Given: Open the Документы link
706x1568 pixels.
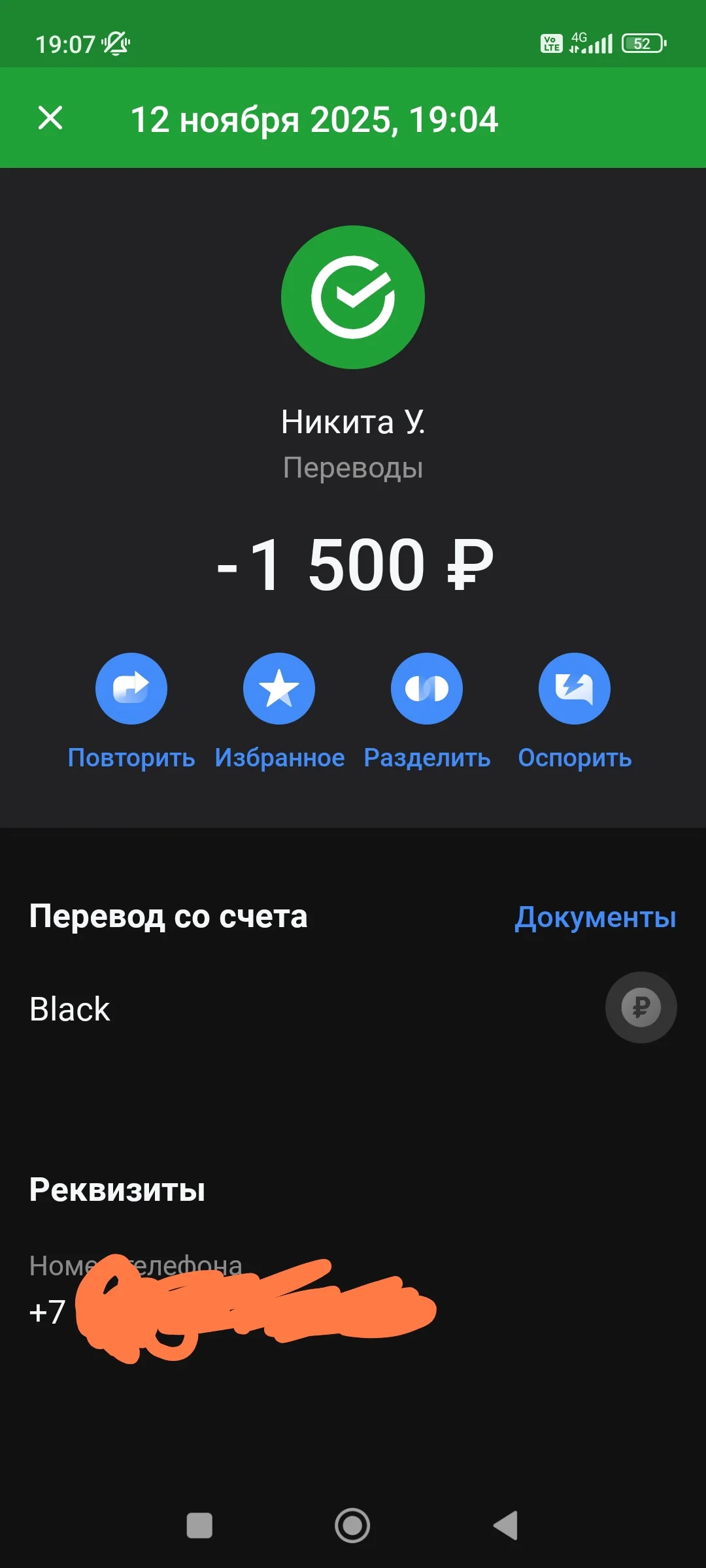Looking at the screenshot, I should click(x=595, y=917).
